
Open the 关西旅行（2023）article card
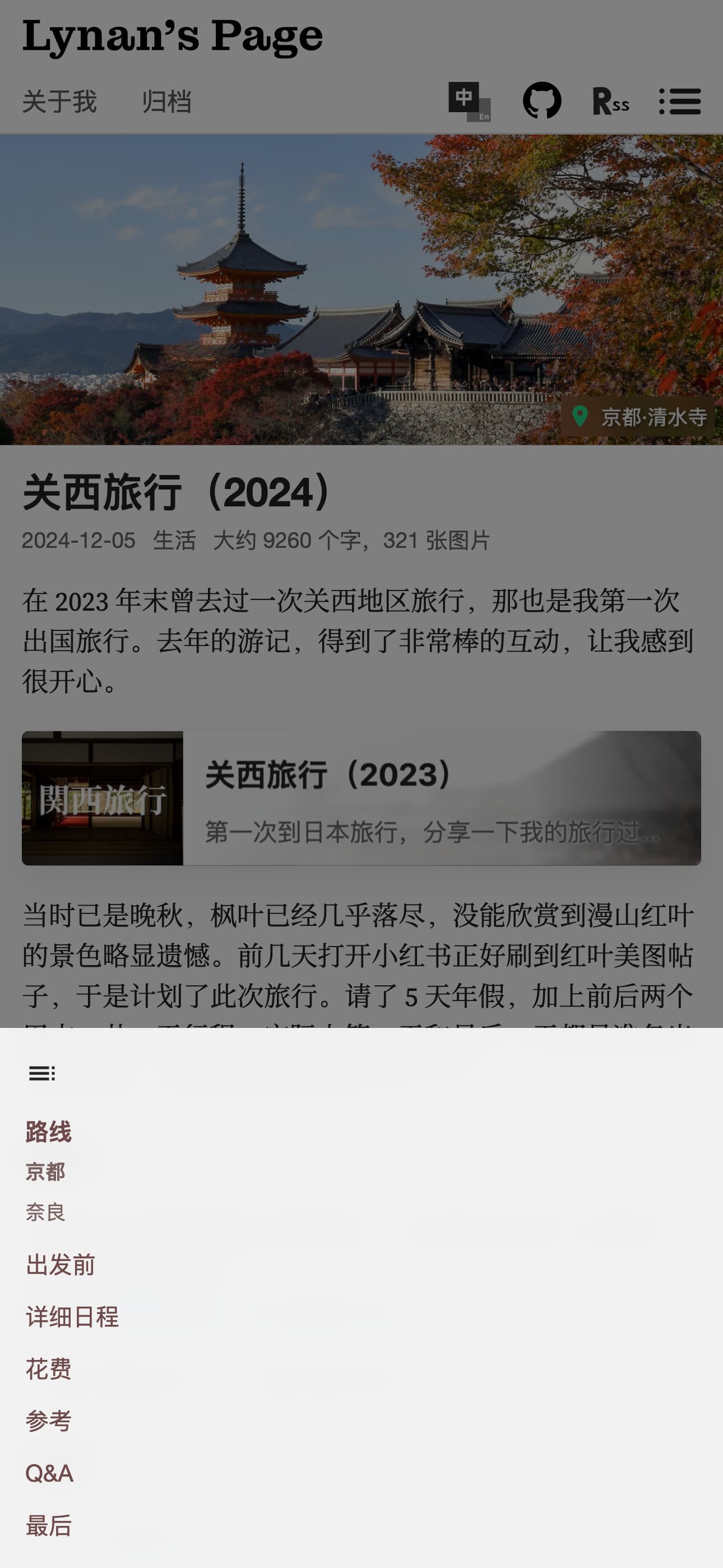pyautogui.click(x=361, y=798)
